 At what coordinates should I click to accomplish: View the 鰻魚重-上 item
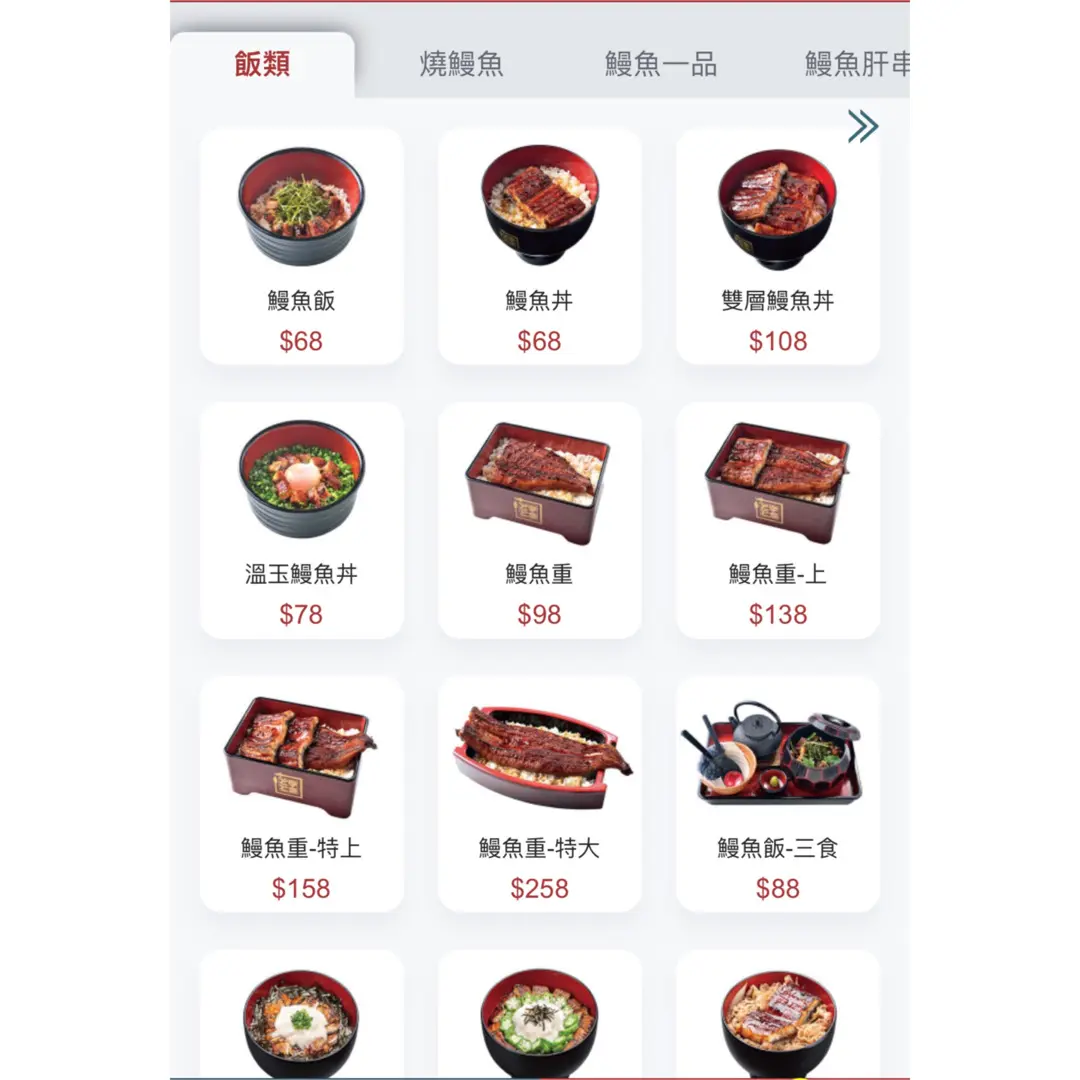tap(777, 520)
